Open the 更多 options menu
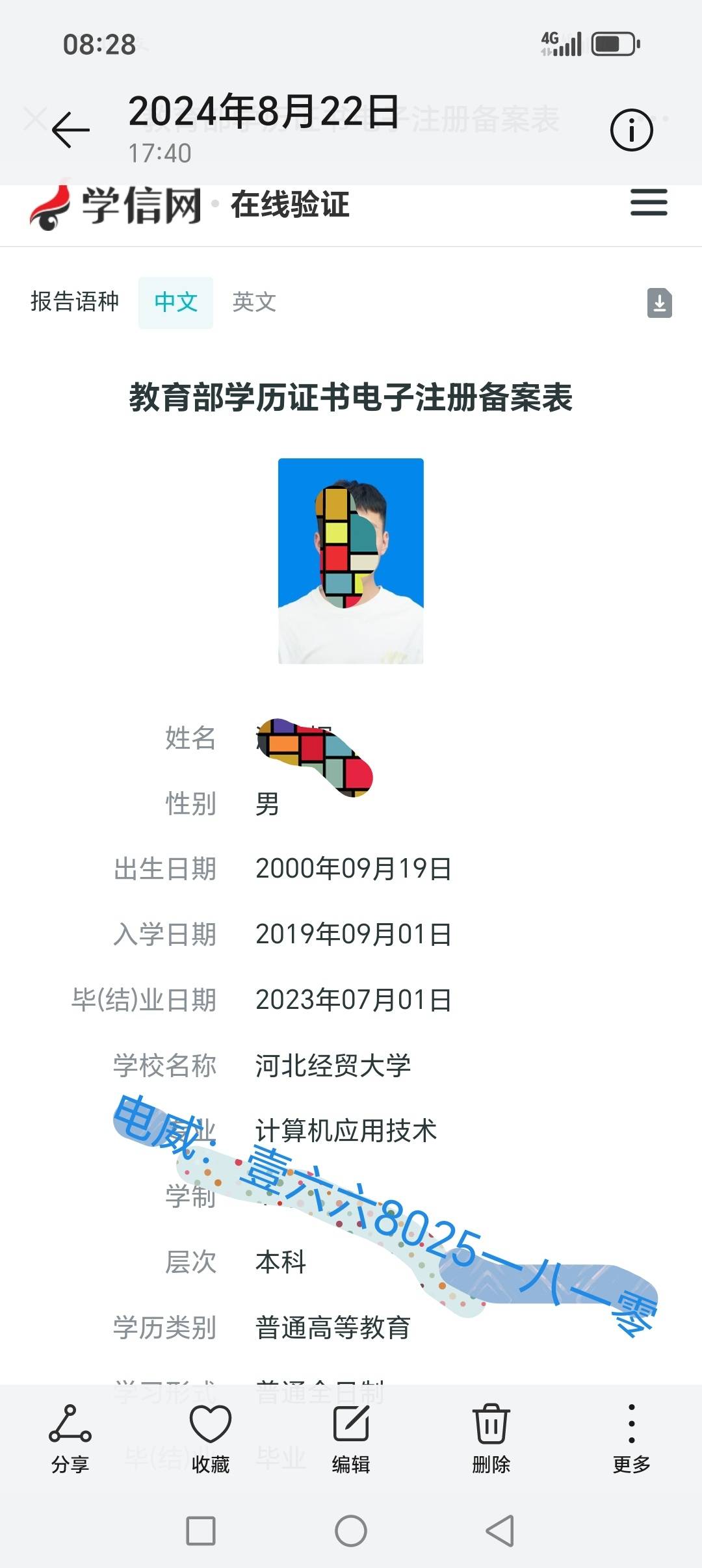 point(631,1438)
